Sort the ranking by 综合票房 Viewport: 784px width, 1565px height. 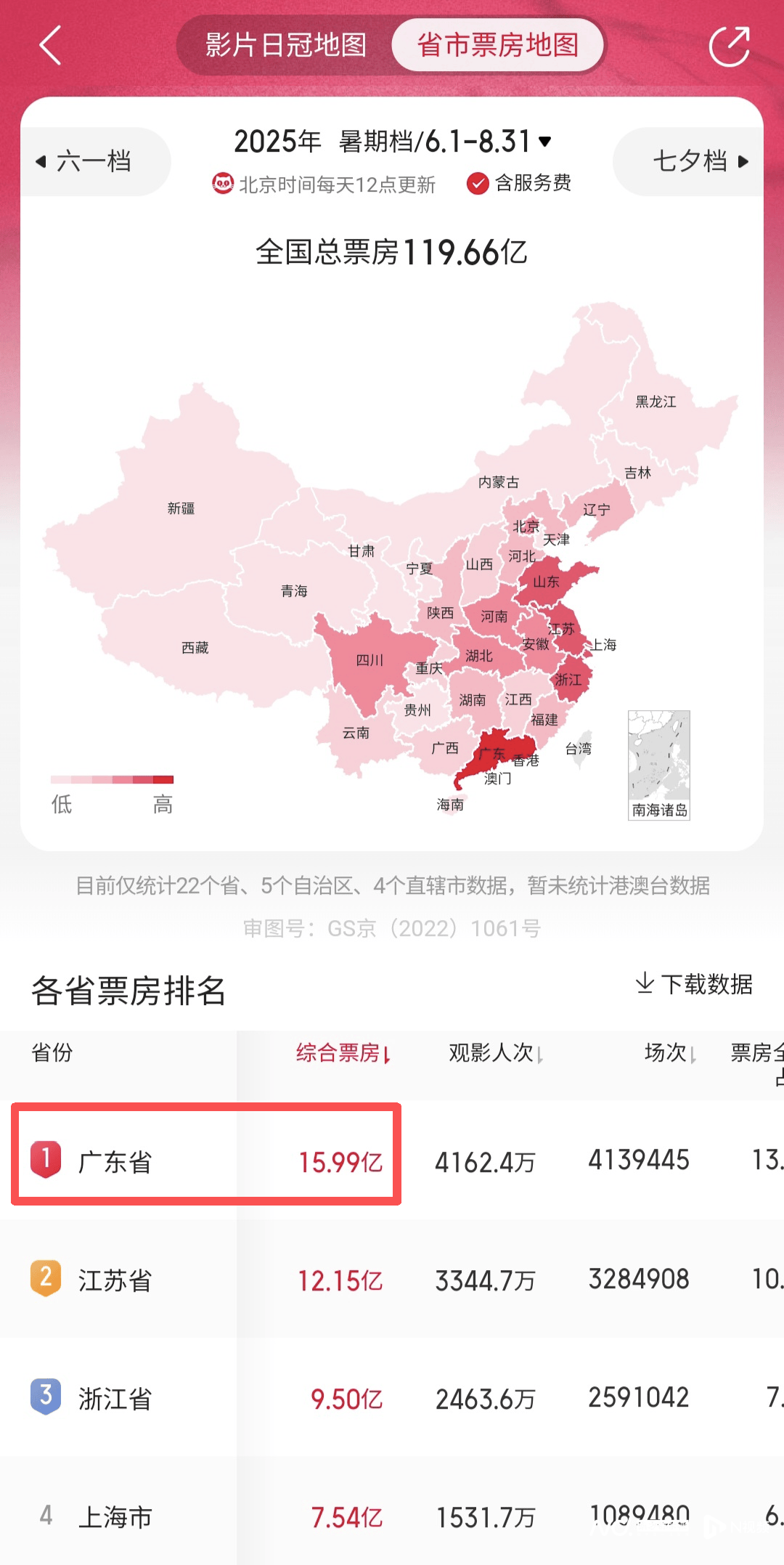pyautogui.click(x=343, y=1052)
